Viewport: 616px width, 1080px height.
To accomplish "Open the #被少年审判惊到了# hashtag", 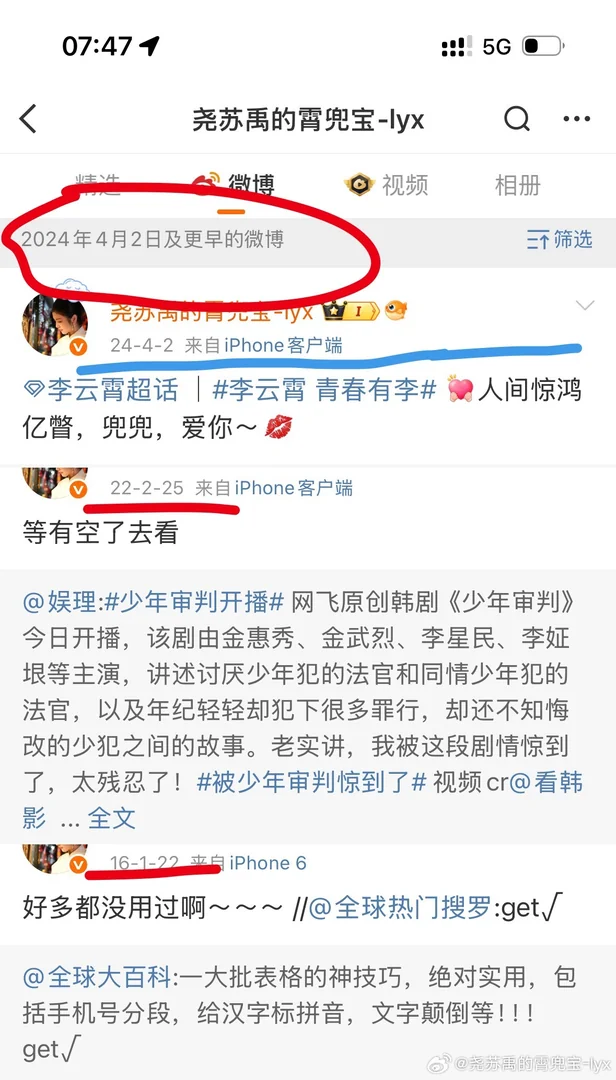I will pos(312,781).
